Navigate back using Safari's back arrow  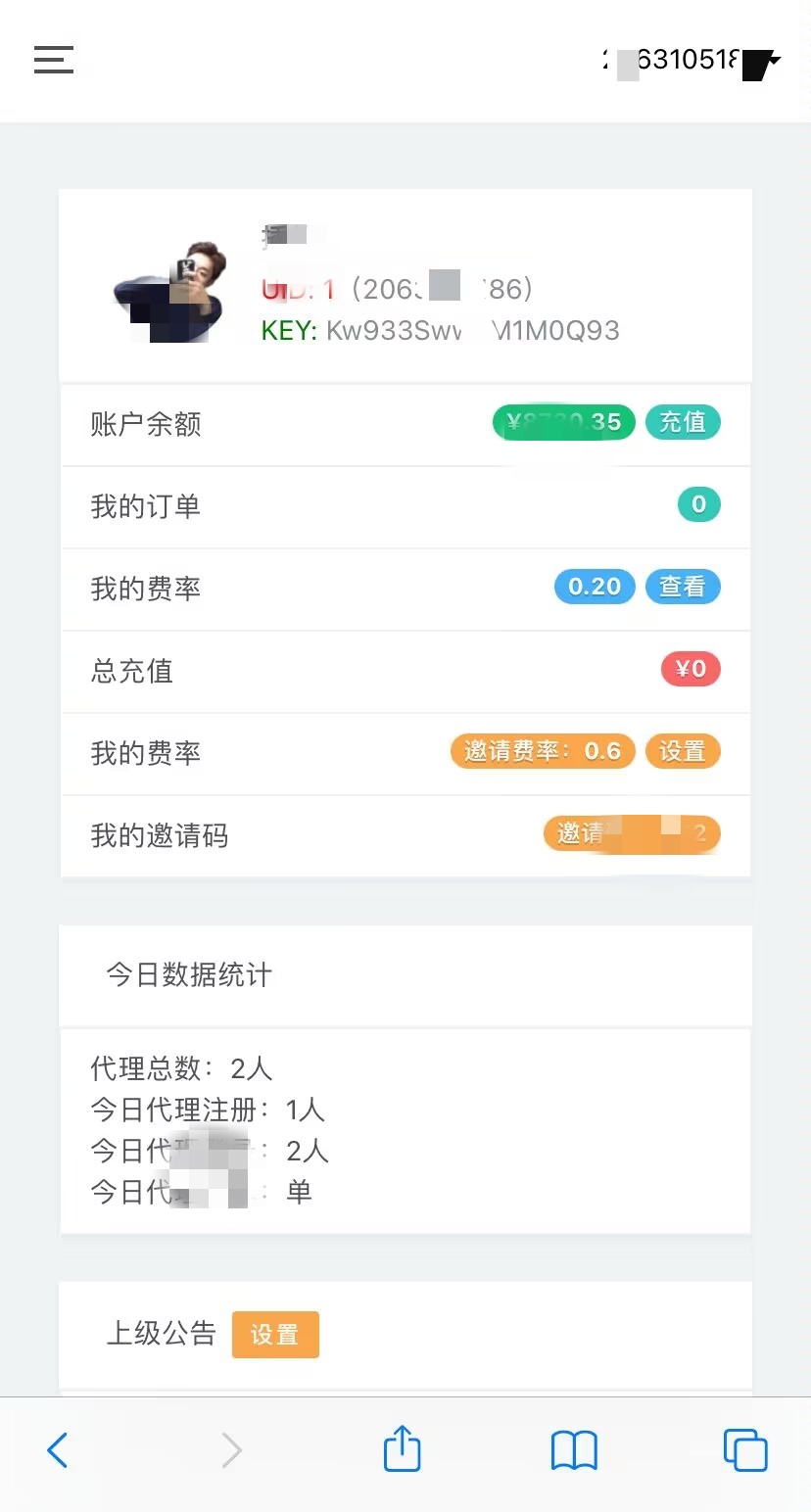[x=57, y=1451]
